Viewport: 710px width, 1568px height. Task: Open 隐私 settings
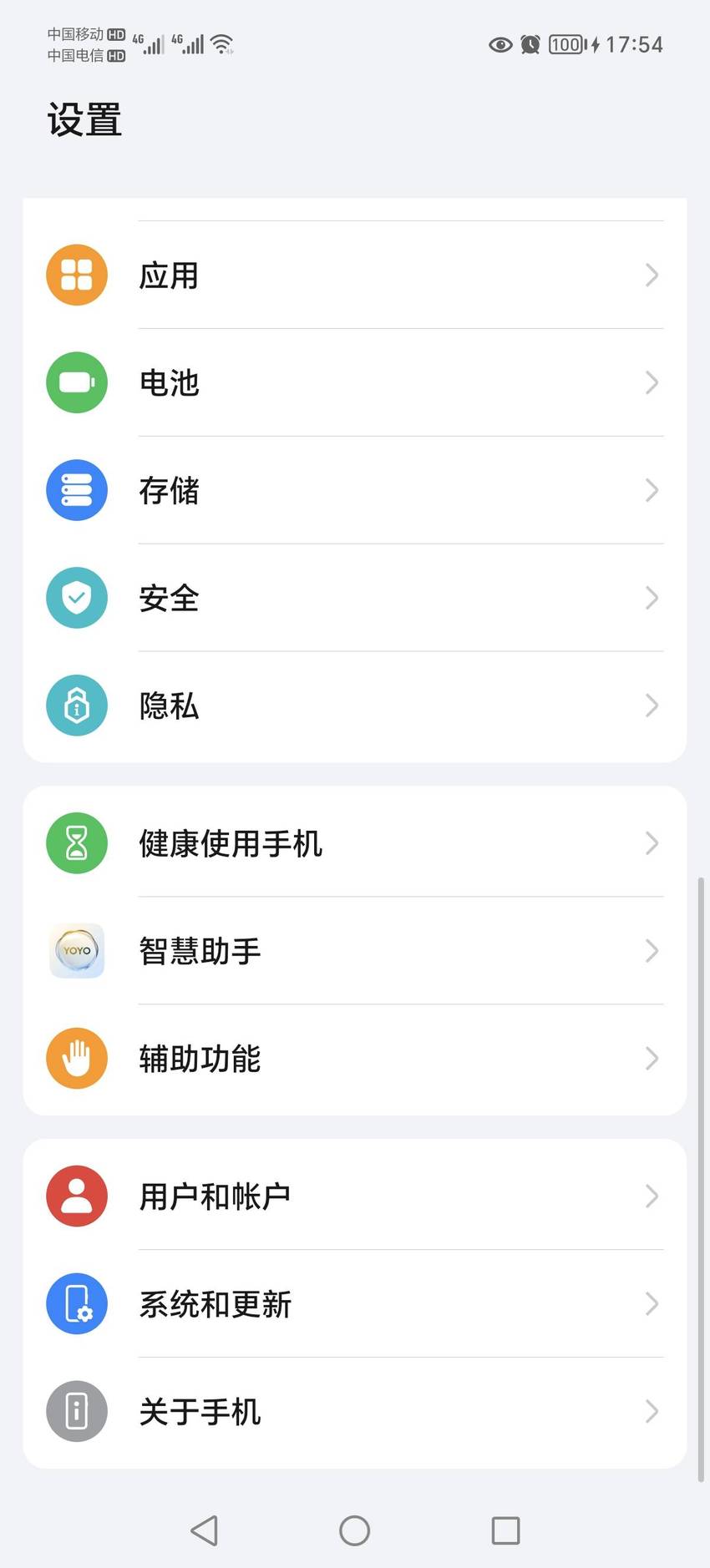(355, 706)
